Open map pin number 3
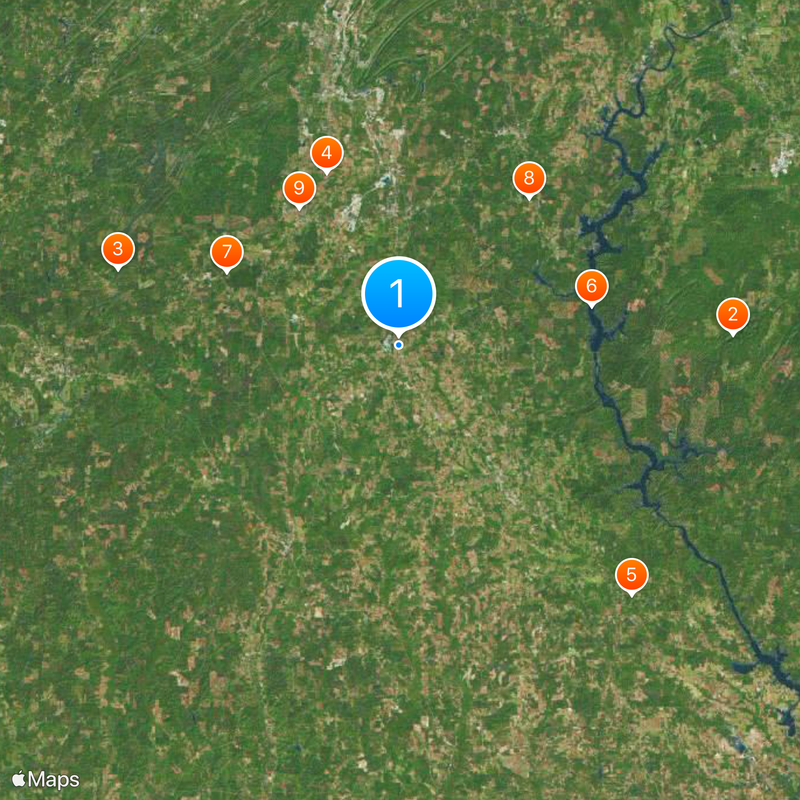This screenshot has height=800, width=800. click(118, 250)
